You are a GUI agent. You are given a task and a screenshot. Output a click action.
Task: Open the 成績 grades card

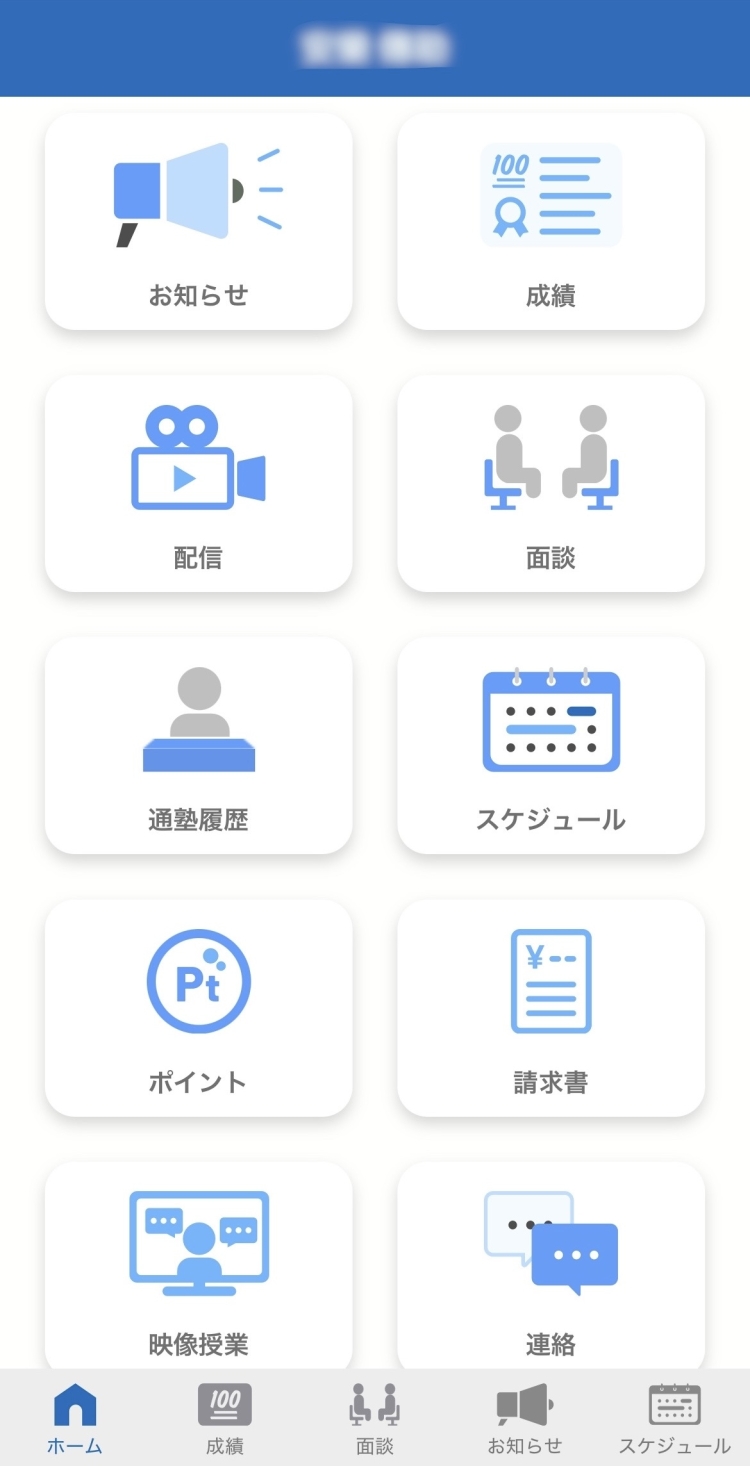click(551, 222)
